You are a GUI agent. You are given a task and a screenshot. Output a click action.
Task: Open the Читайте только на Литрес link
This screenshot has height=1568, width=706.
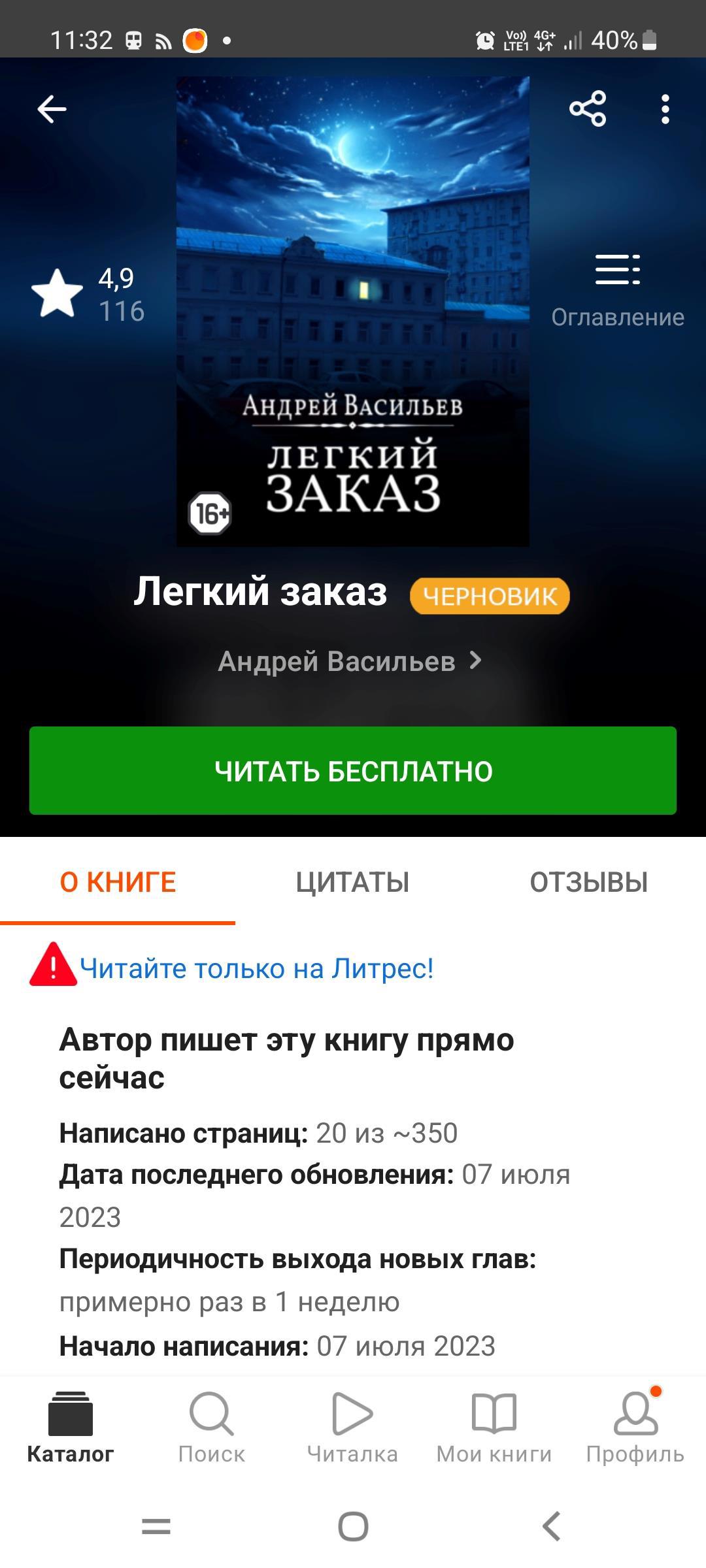[x=256, y=968]
